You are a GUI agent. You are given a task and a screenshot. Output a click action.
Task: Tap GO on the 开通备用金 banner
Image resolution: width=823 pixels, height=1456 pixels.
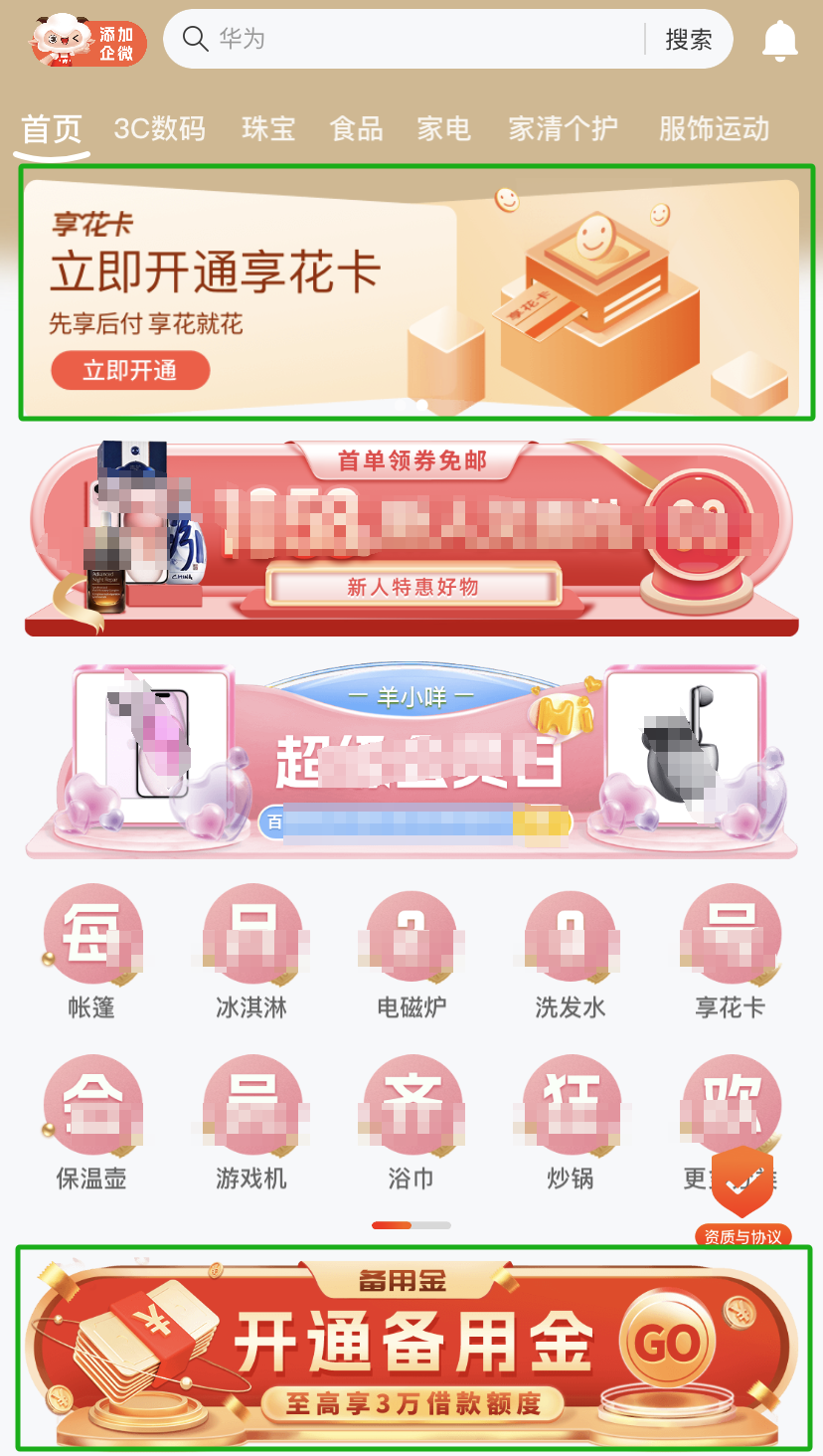pyautogui.click(x=667, y=1345)
